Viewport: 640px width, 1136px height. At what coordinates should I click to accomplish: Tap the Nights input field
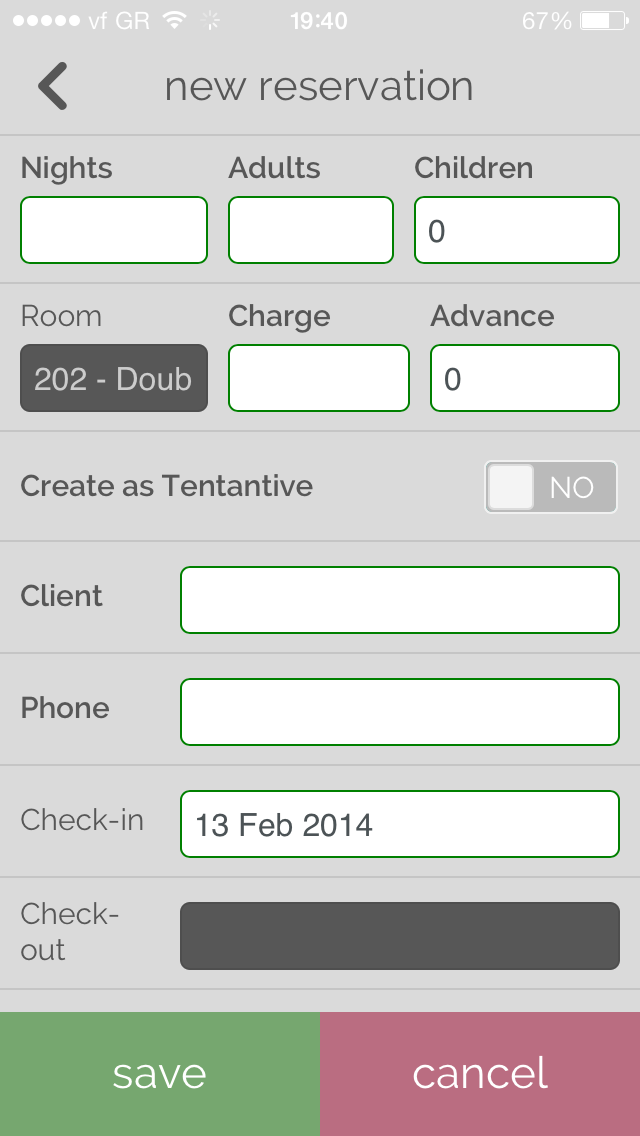(x=114, y=230)
